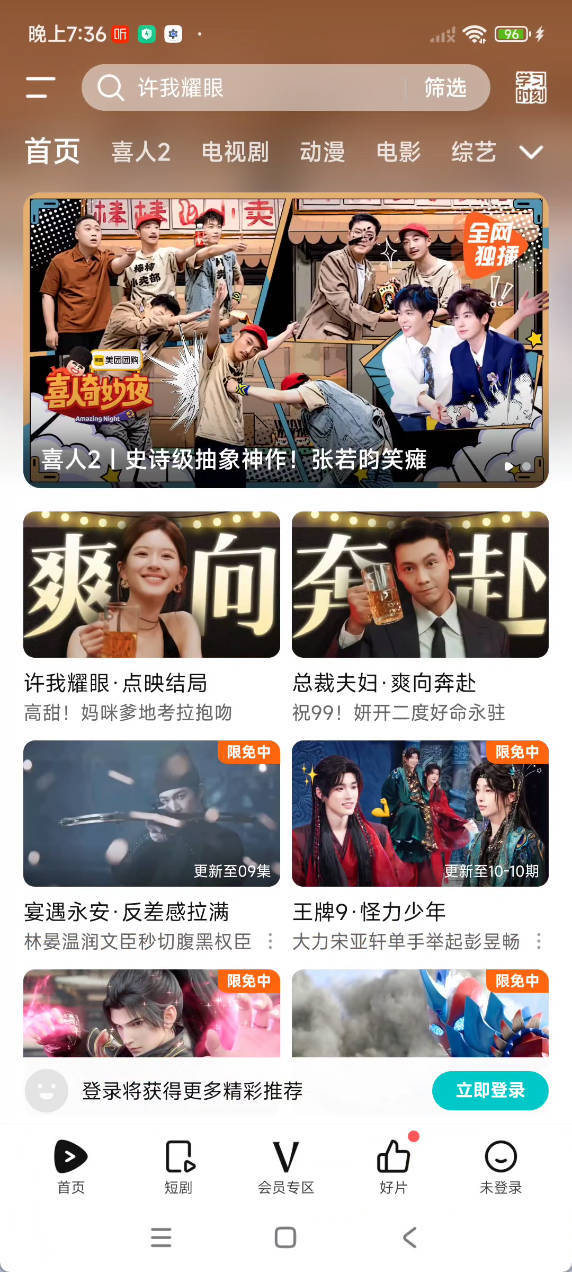This screenshot has width=572, height=1272.
Task: Open the 未登录 profile tab
Action: [x=501, y=1168]
